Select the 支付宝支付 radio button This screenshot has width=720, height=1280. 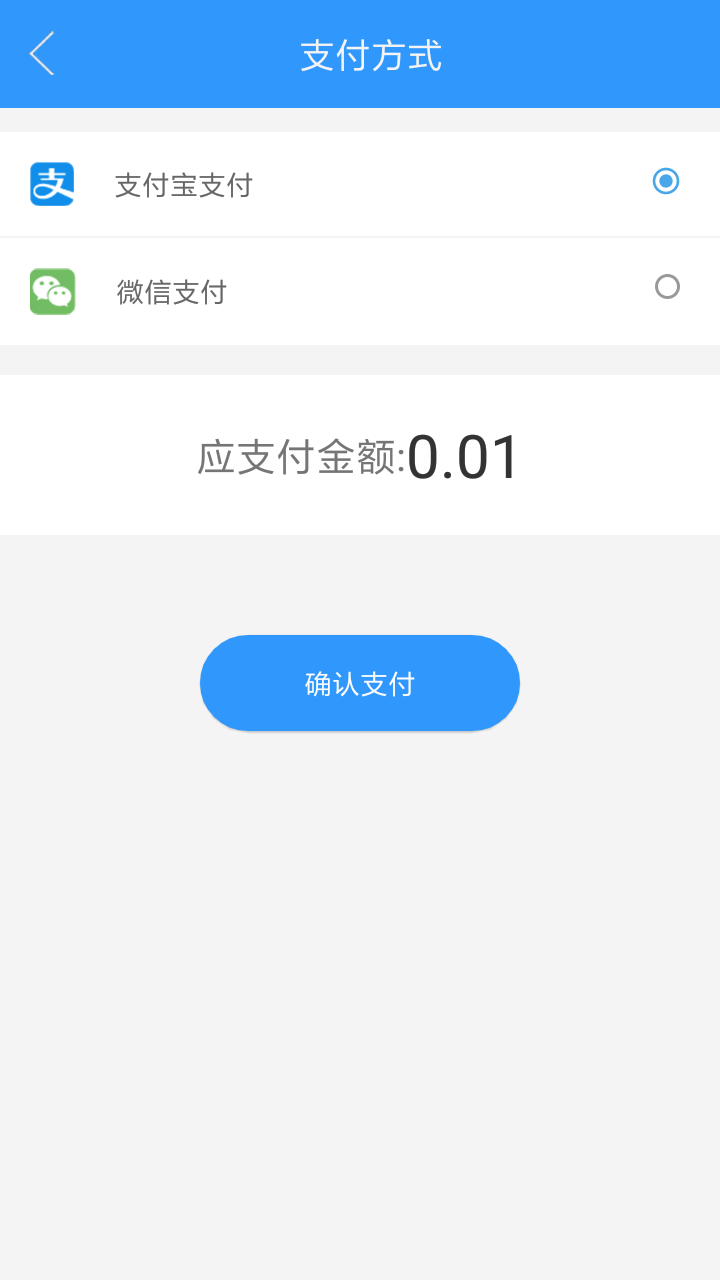666,181
